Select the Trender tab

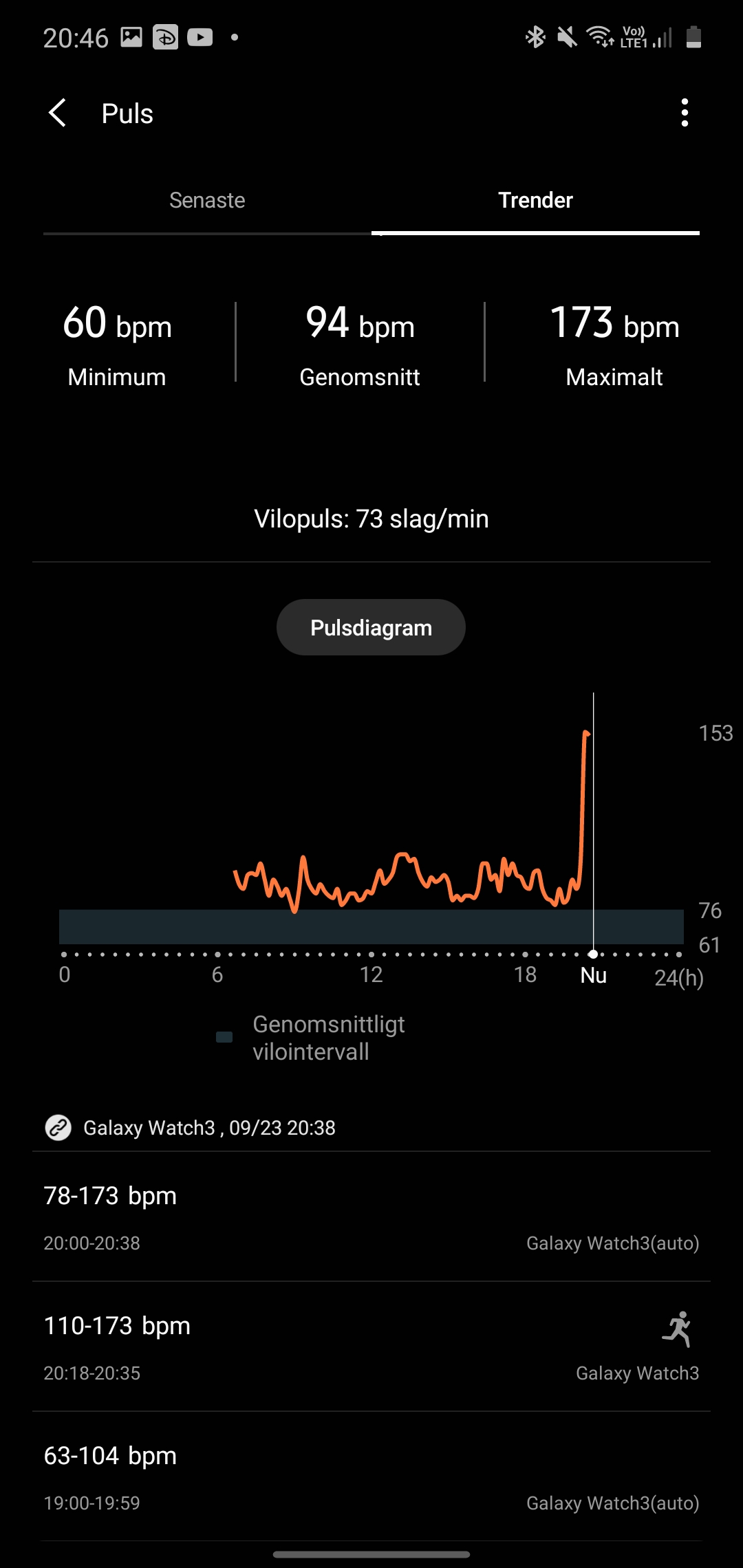click(x=535, y=200)
